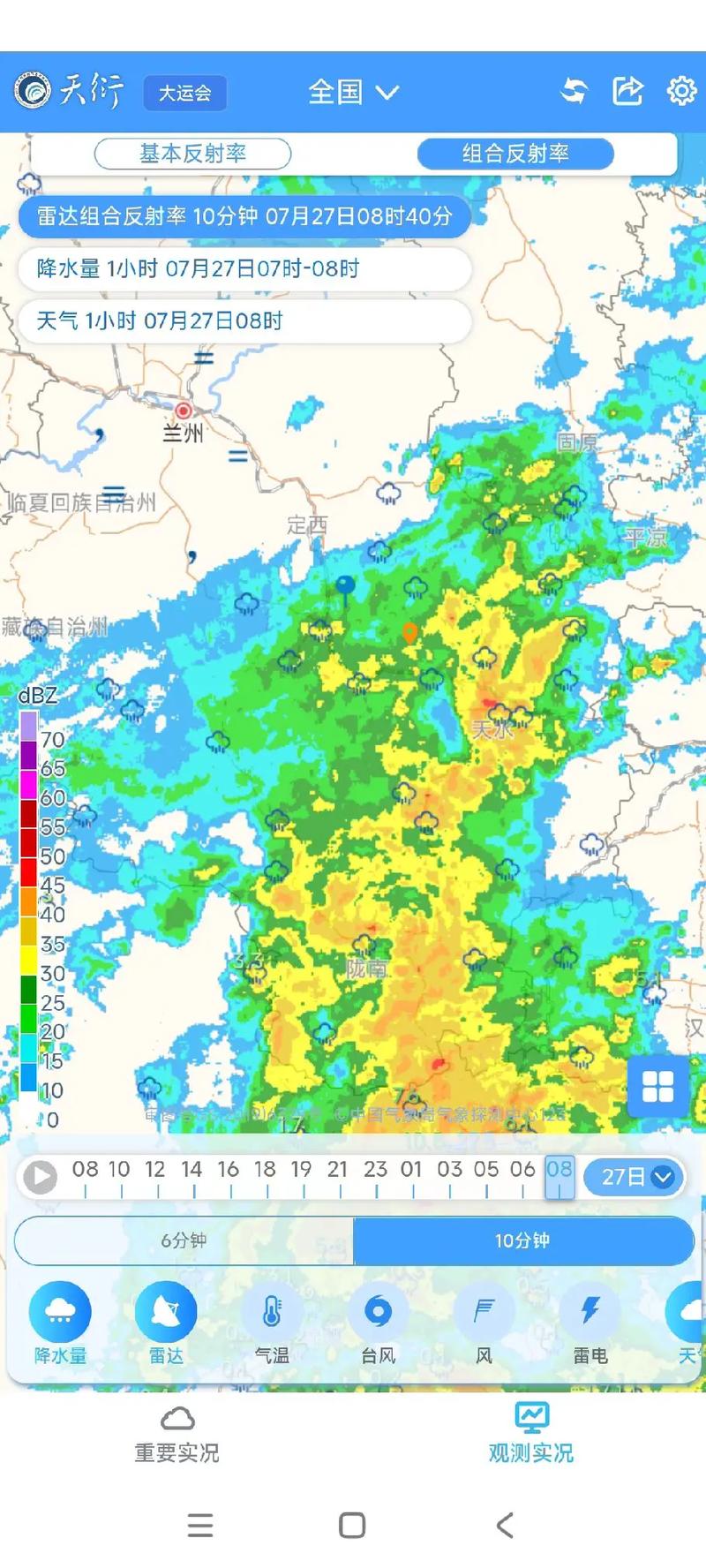Tap the 天气 1小时 info chip
Viewport: 706px width, 1568px height.
[244, 320]
